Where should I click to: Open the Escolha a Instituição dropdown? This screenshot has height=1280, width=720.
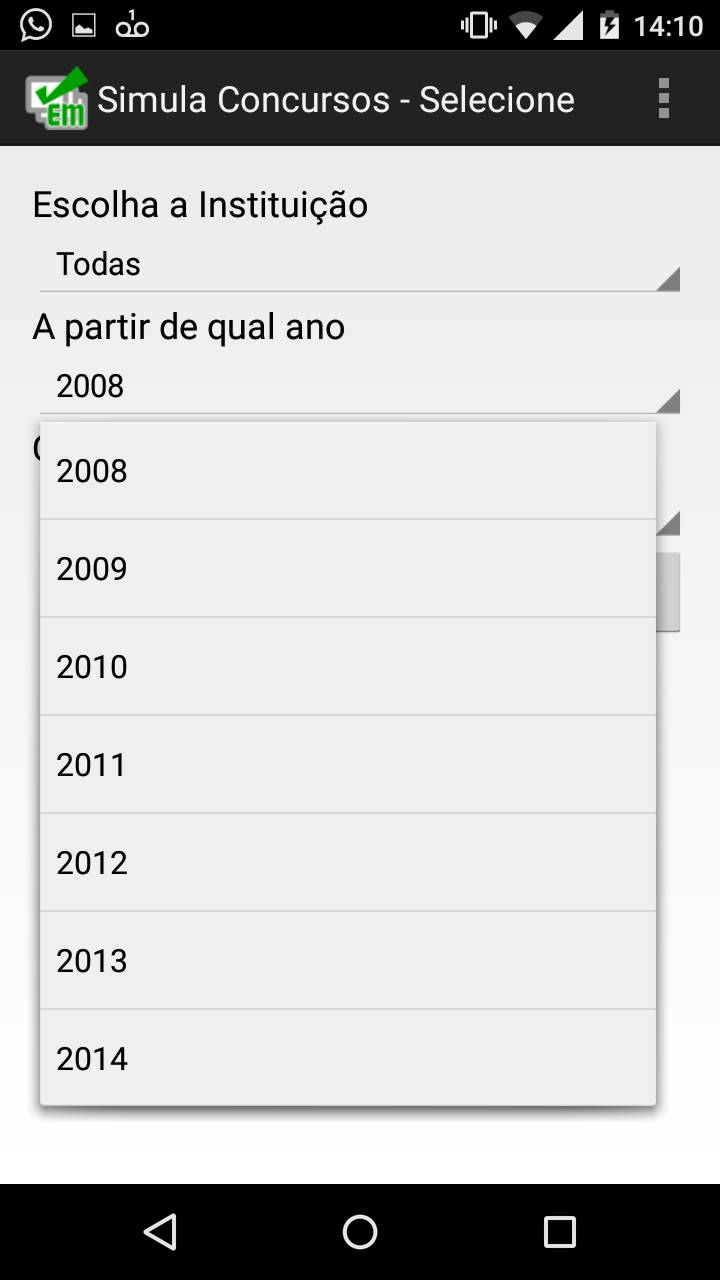360,265
